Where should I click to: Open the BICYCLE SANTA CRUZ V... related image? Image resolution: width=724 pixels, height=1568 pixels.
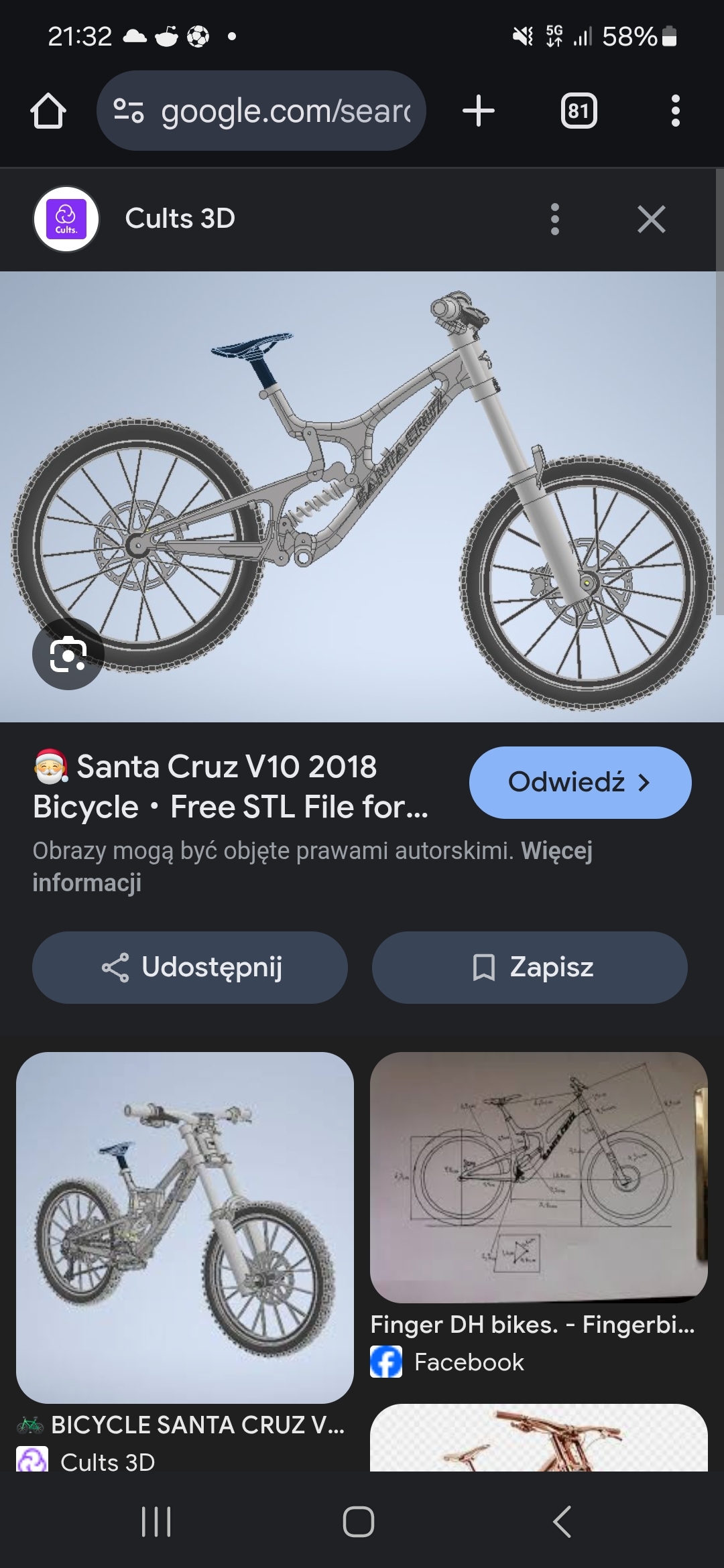point(185,1228)
